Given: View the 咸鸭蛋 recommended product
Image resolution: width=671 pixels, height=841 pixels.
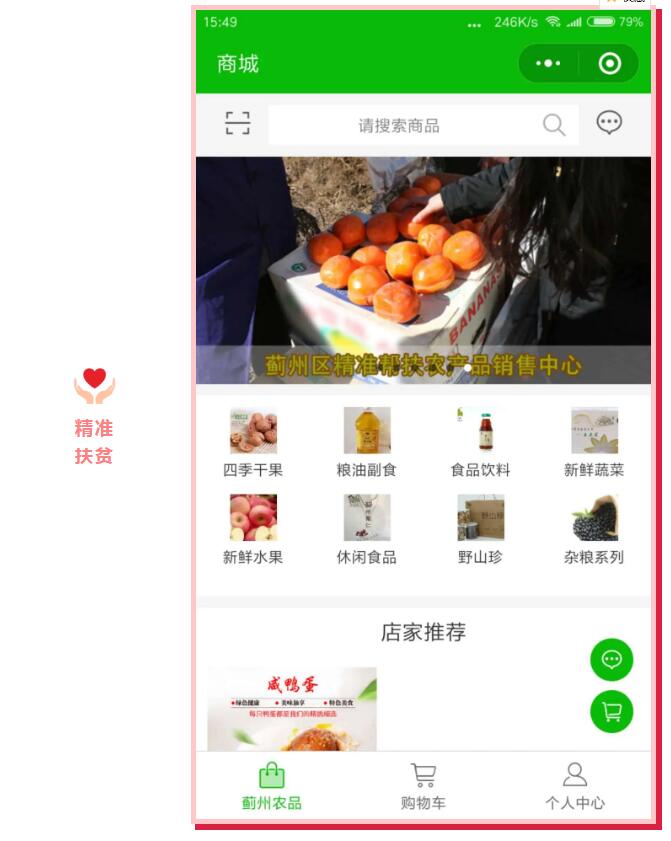Looking at the screenshot, I should [292, 708].
